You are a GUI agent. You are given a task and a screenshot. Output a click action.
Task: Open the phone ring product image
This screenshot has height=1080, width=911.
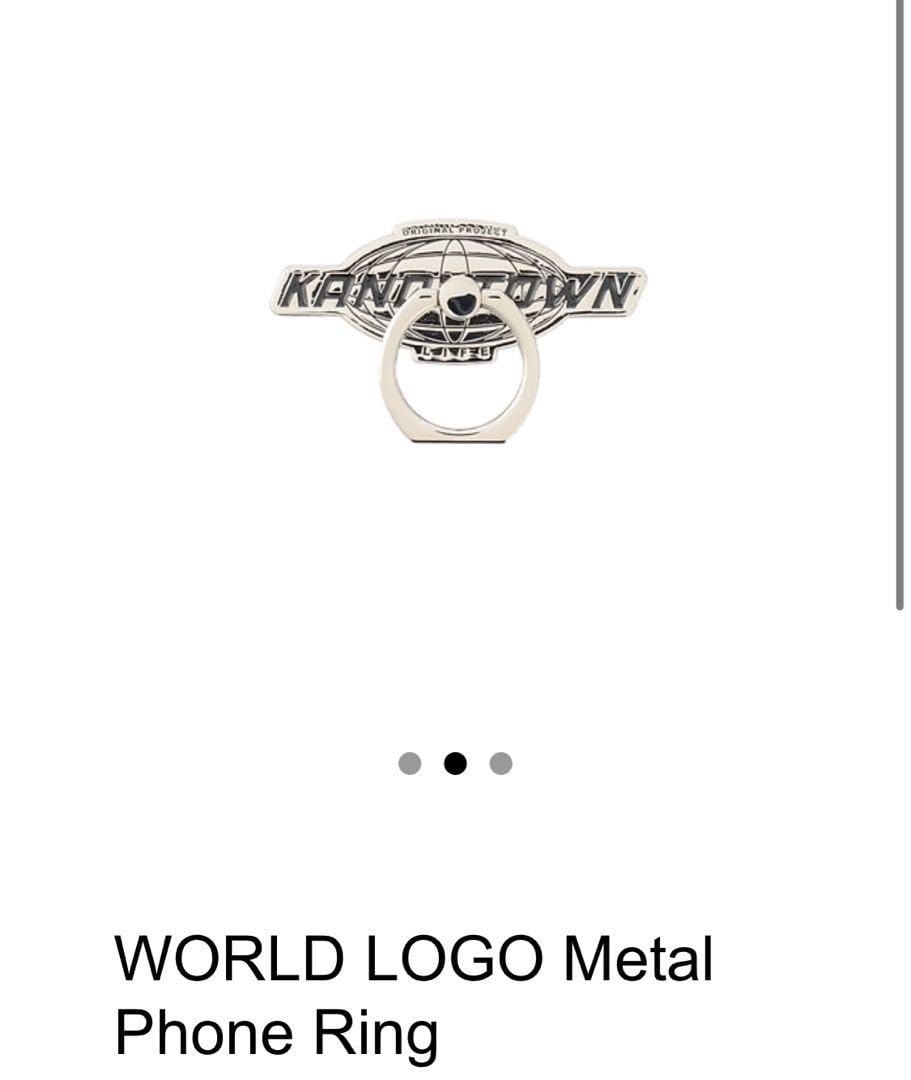coord(458,332)
